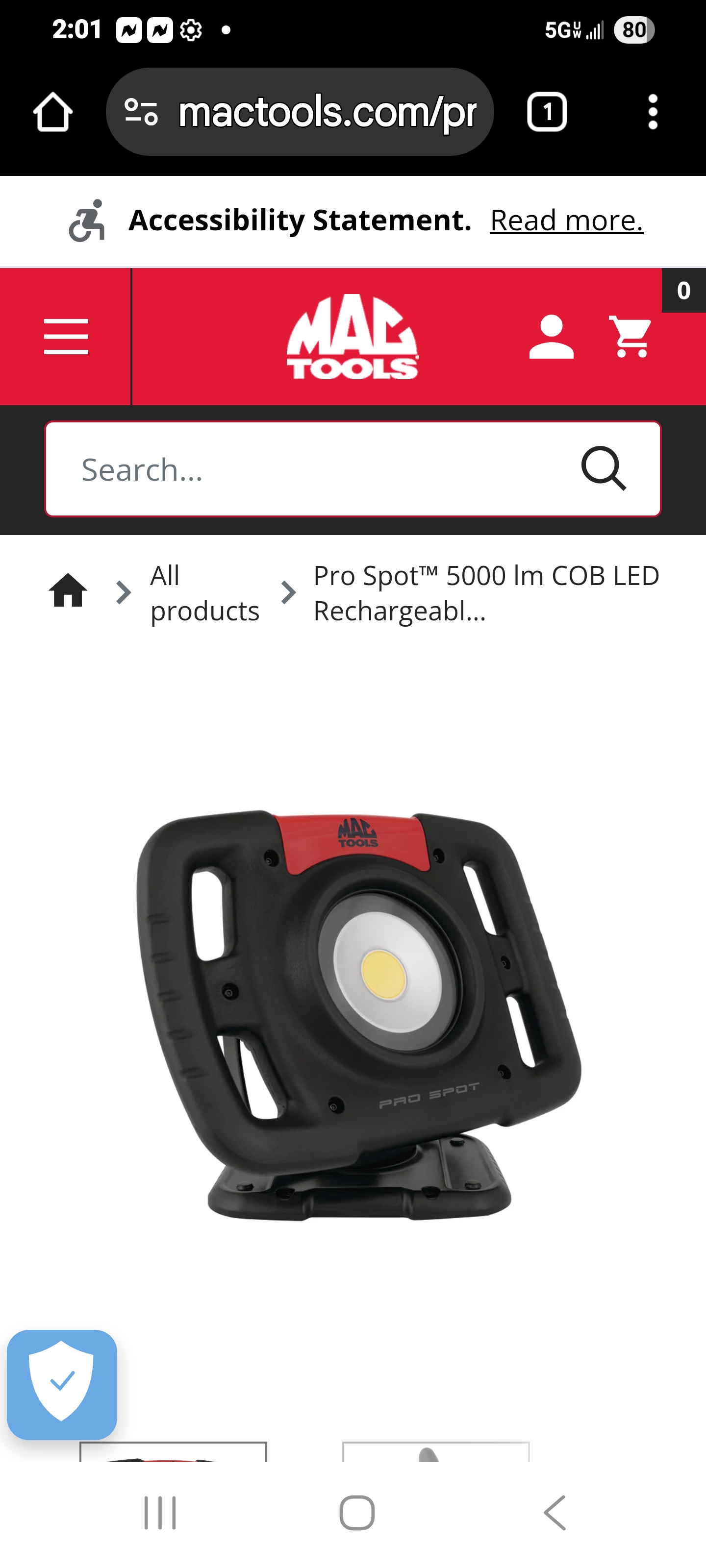Viewport: 706px width, 1568px height.
Task: Enlarge the Pro Spot work light image
Action: 358,1015
